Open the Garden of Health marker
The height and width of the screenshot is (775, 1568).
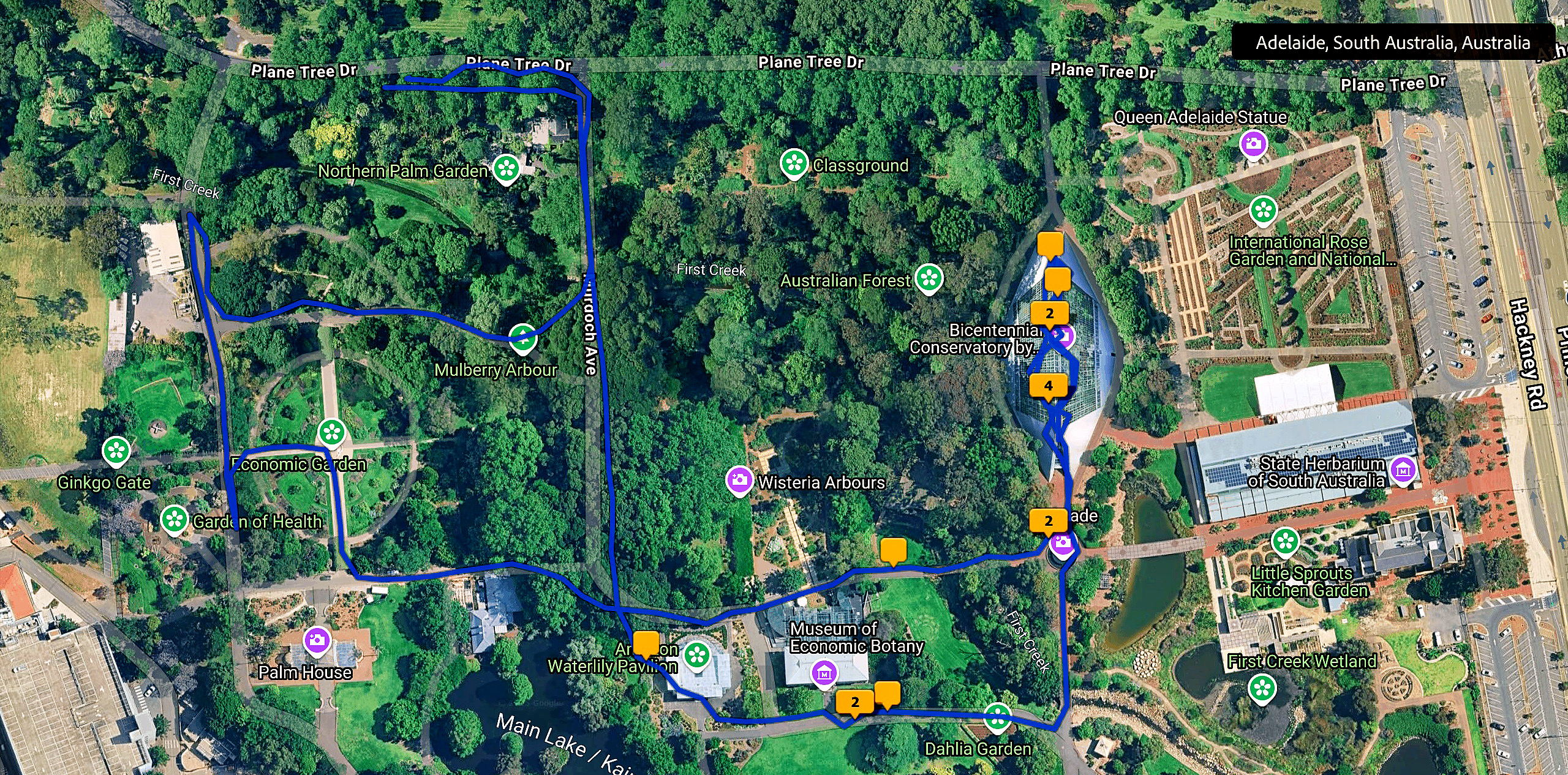pos(174,519)
